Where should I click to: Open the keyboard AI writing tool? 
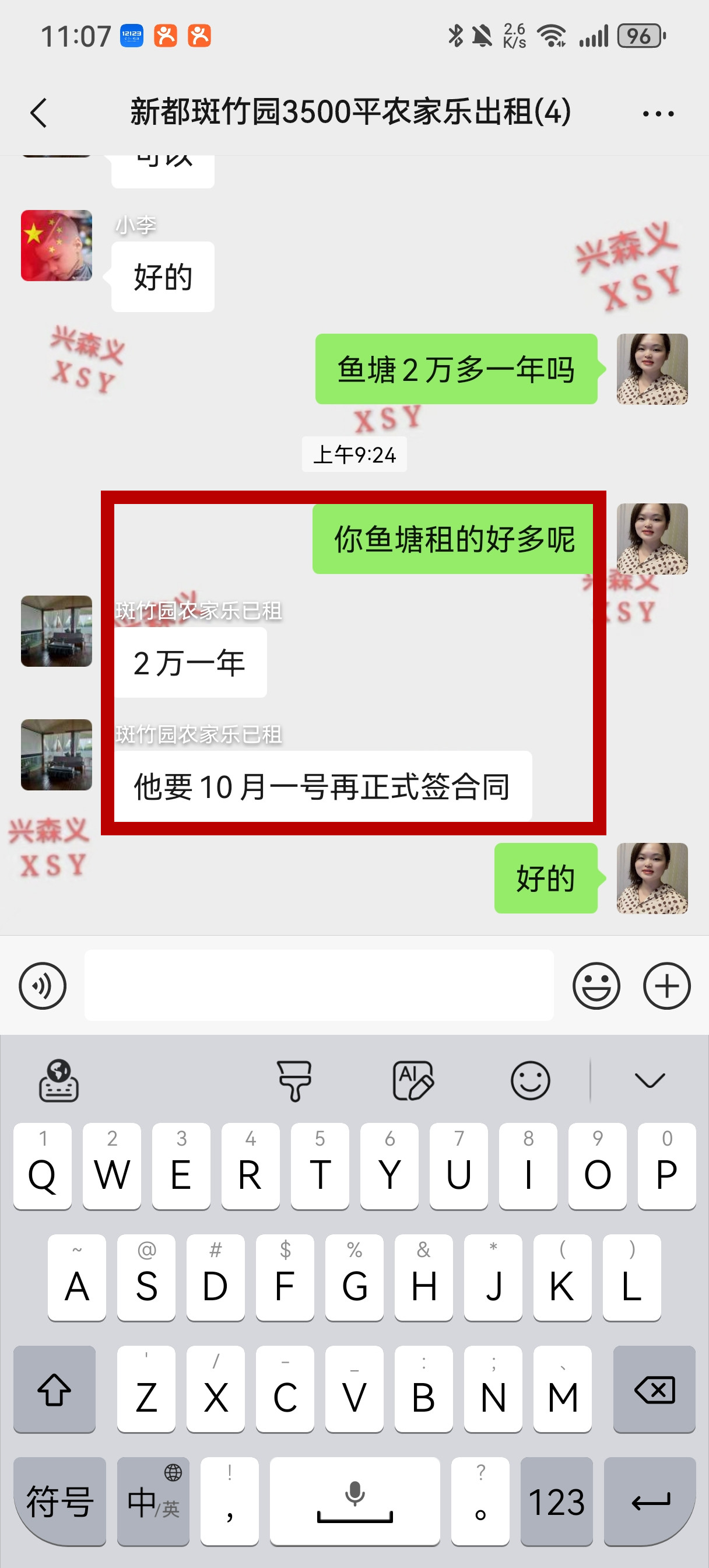(x=413, y=1080)
